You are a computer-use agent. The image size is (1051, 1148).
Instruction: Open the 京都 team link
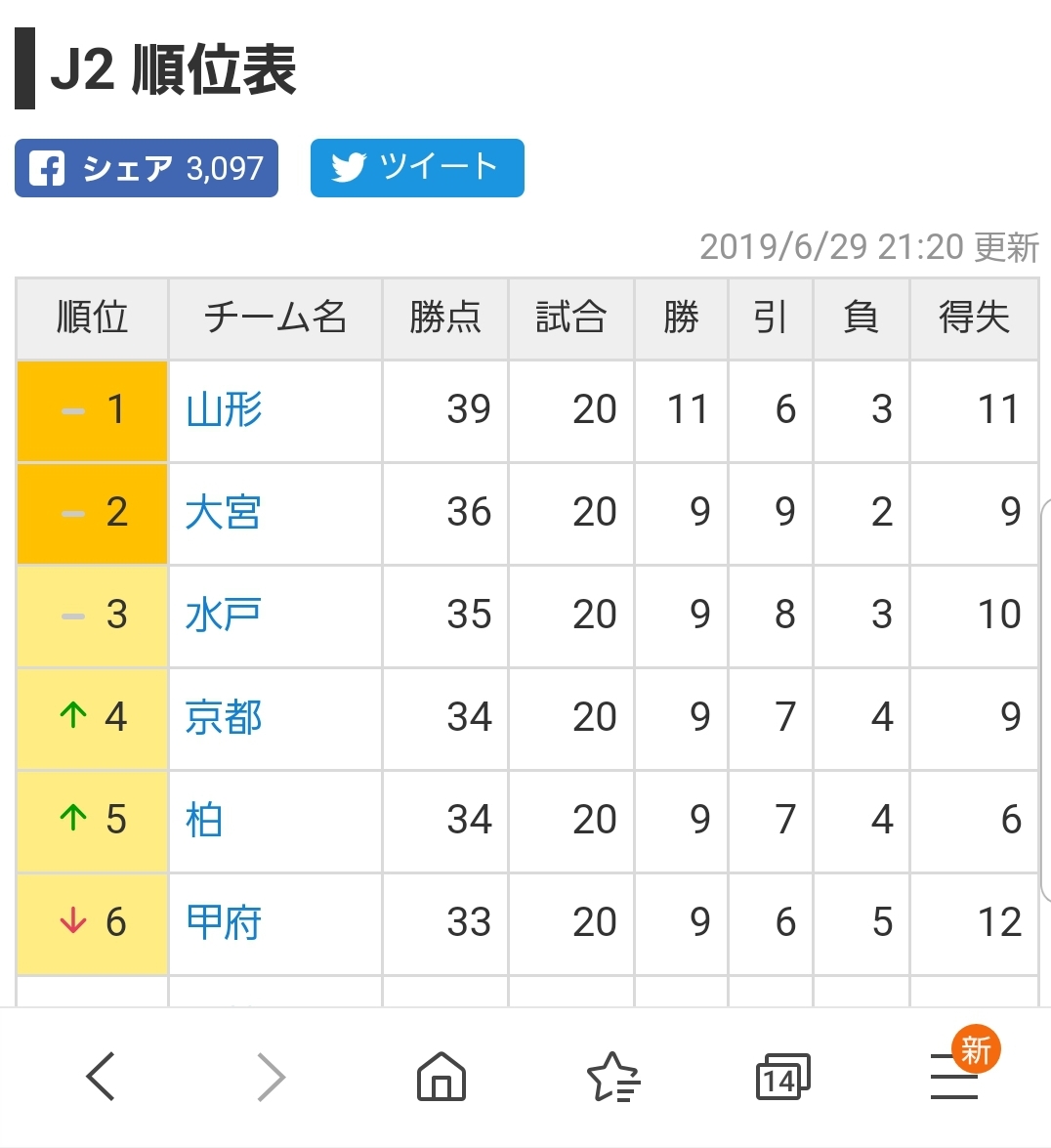[x=224, y=717]
